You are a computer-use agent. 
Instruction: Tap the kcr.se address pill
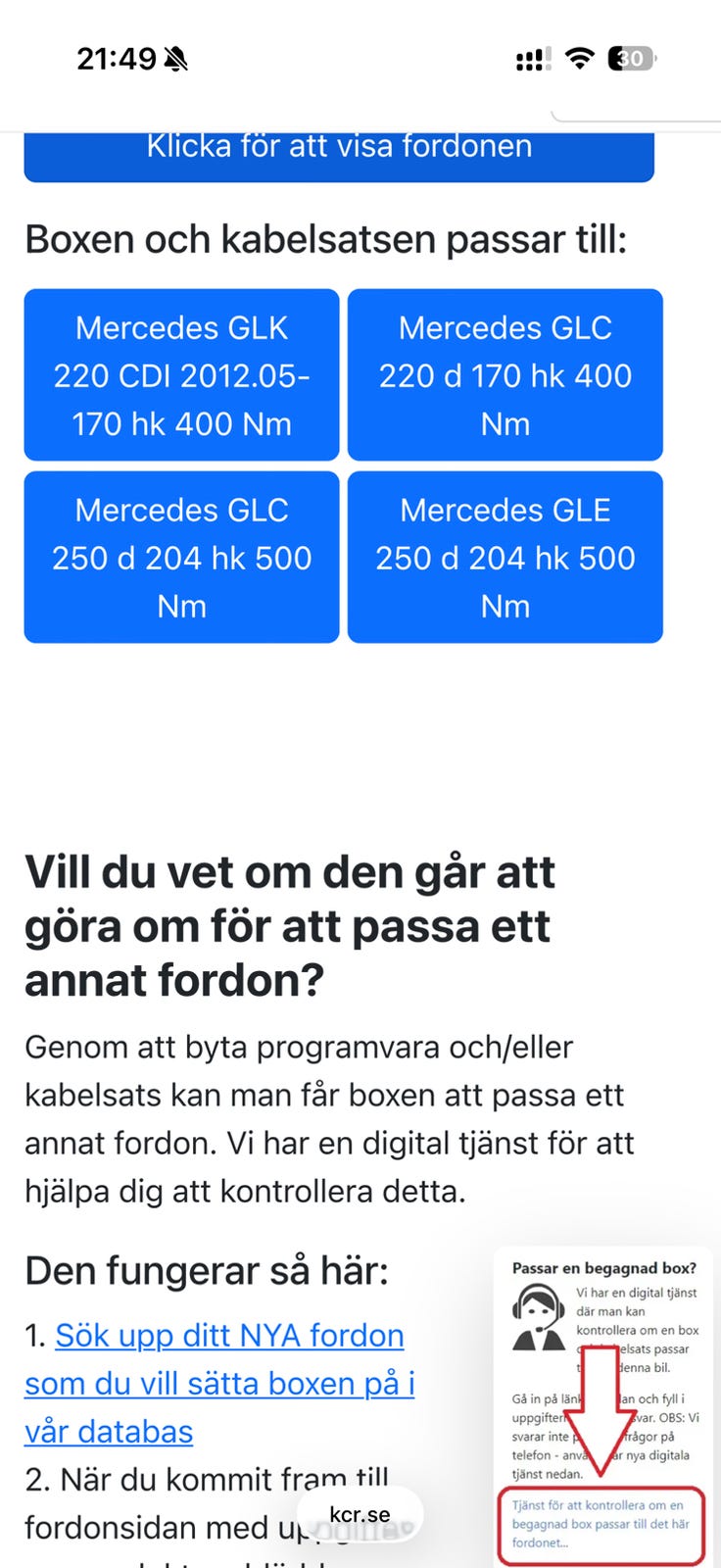[x=360, y=1515]
